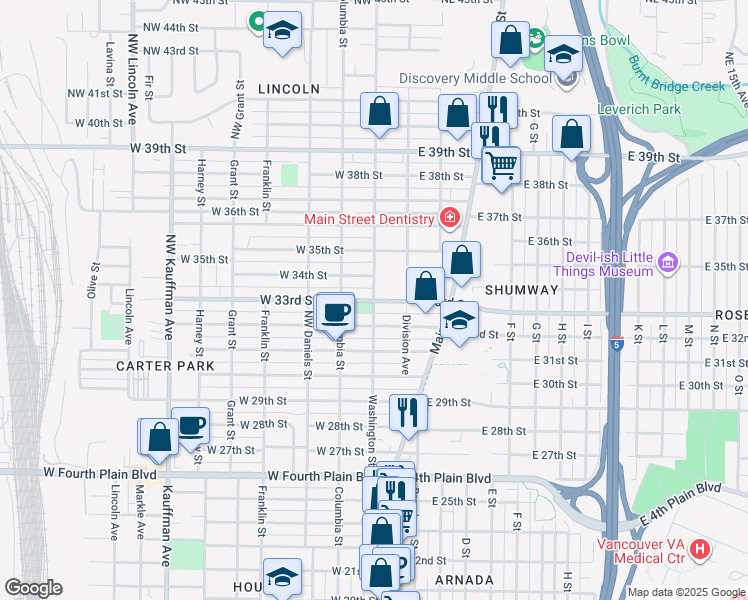Open the shopping cart marker near E 38th St
748x600 pixels.
click(x=501, y=165)
